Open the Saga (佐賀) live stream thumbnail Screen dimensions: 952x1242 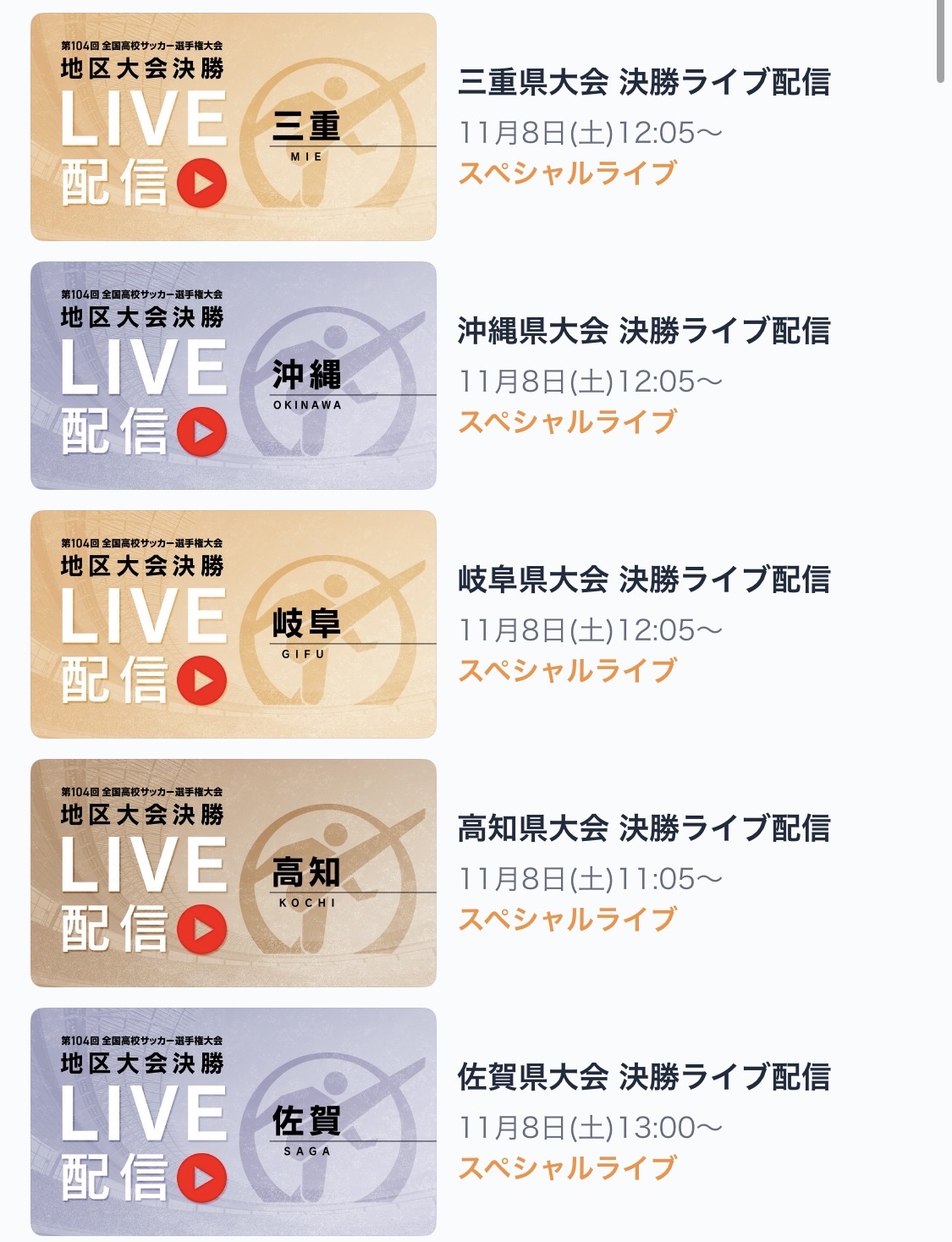(234, 1122)
